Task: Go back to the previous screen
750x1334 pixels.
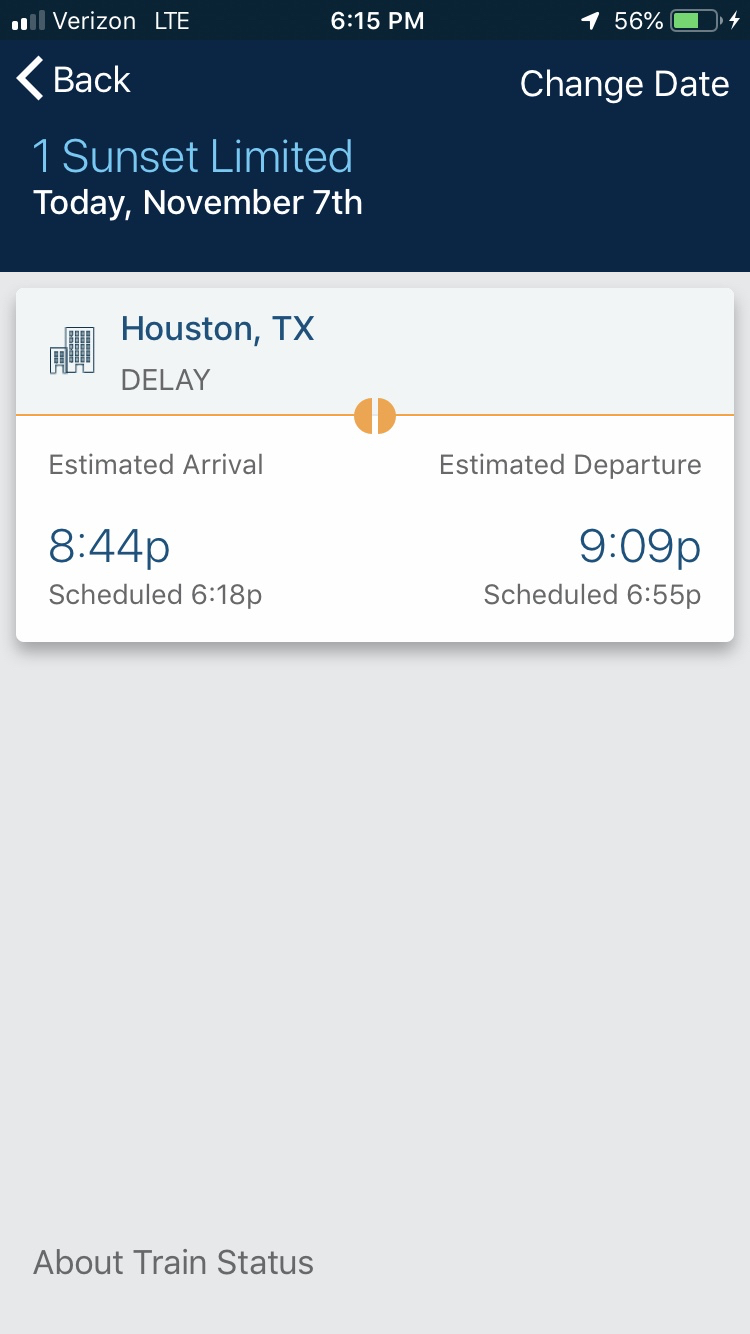Action: 74,80
